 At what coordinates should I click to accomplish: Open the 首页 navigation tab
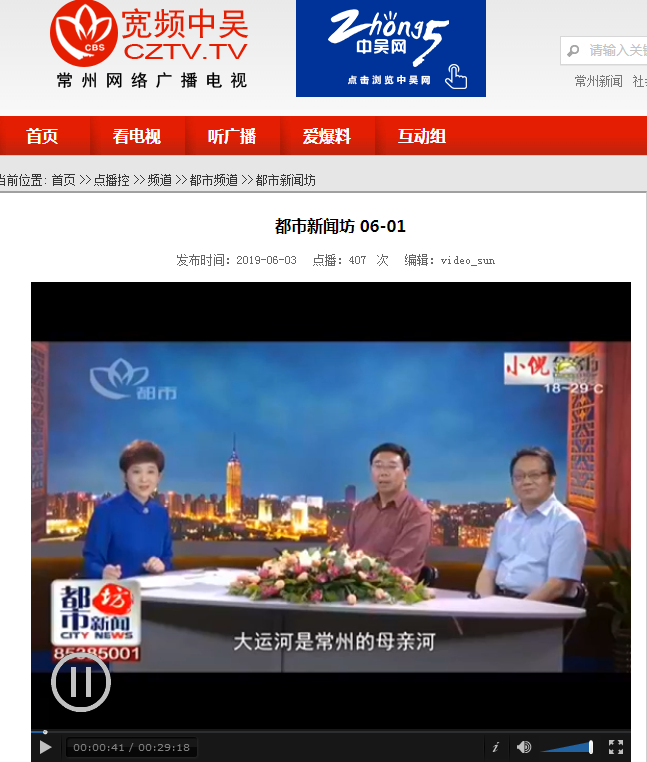(42, 137)
